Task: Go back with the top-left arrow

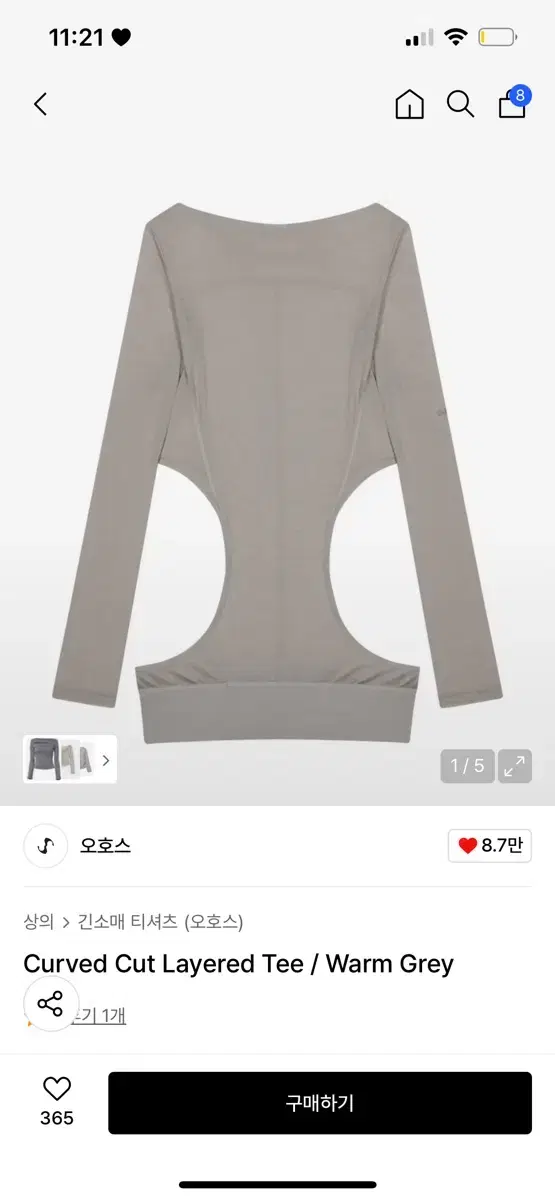Action: 40,104
